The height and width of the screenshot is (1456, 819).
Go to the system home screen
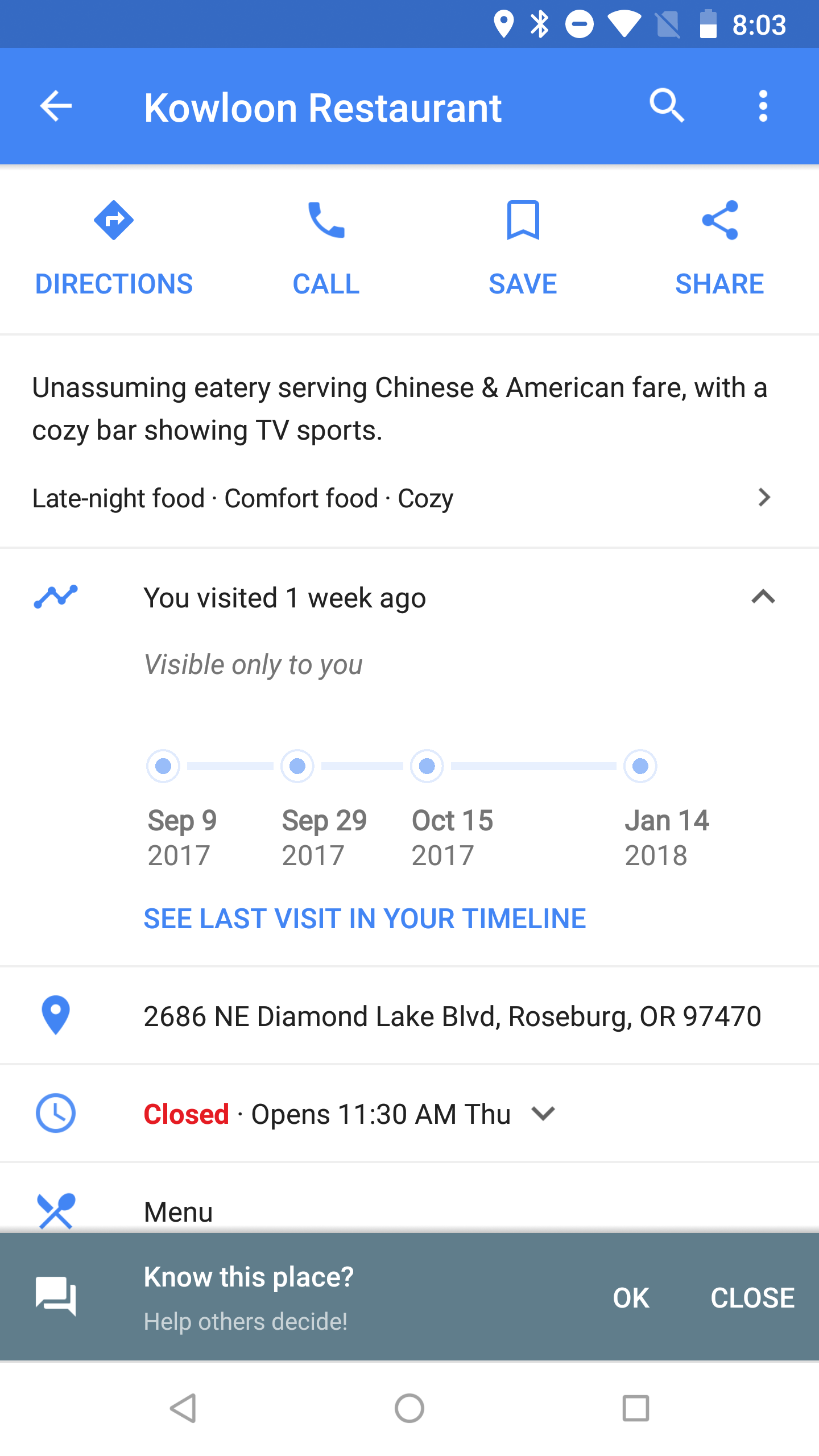pos(409,1409)
